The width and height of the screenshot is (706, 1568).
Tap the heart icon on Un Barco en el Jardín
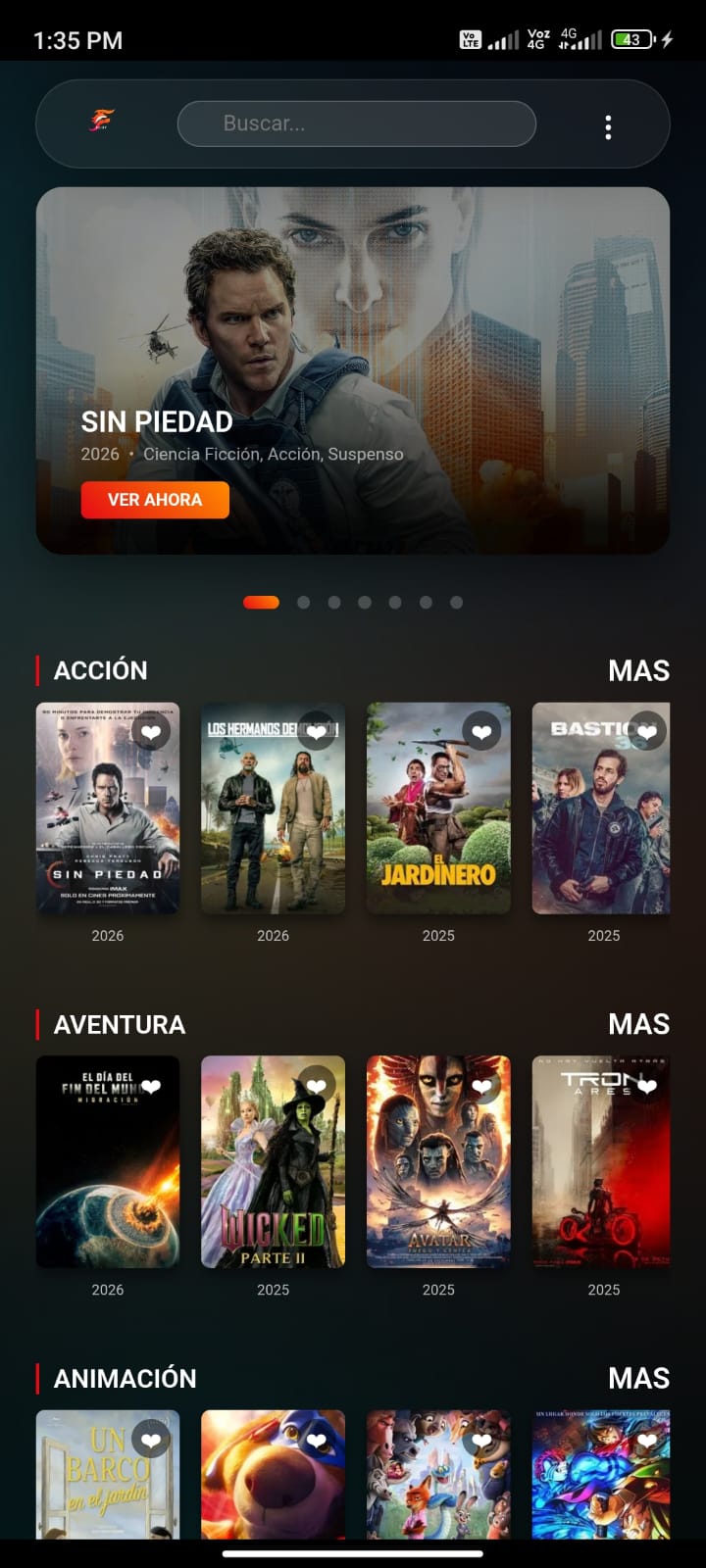click(150, 1440)
